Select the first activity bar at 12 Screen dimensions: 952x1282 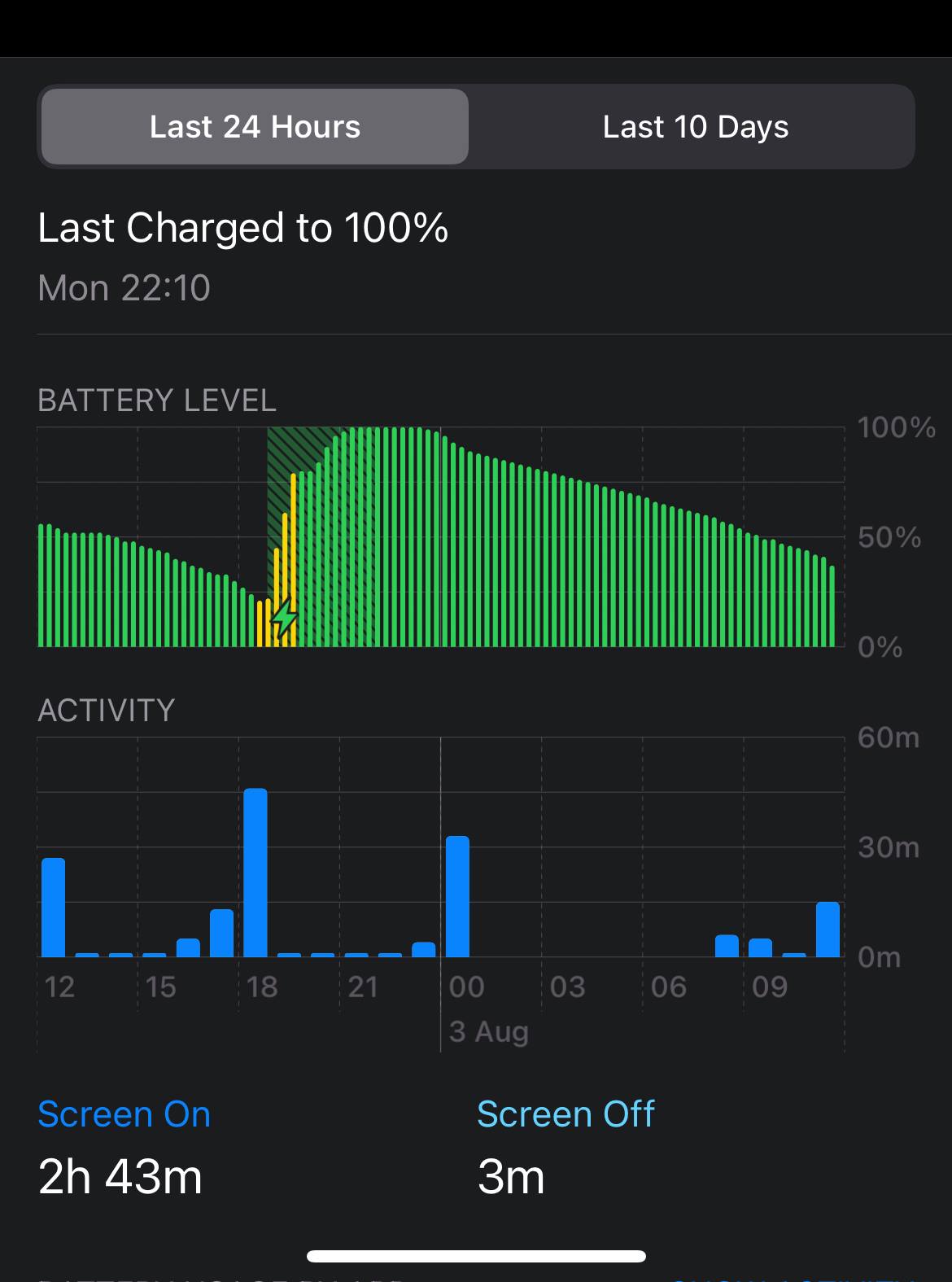[x=54, y=907]
